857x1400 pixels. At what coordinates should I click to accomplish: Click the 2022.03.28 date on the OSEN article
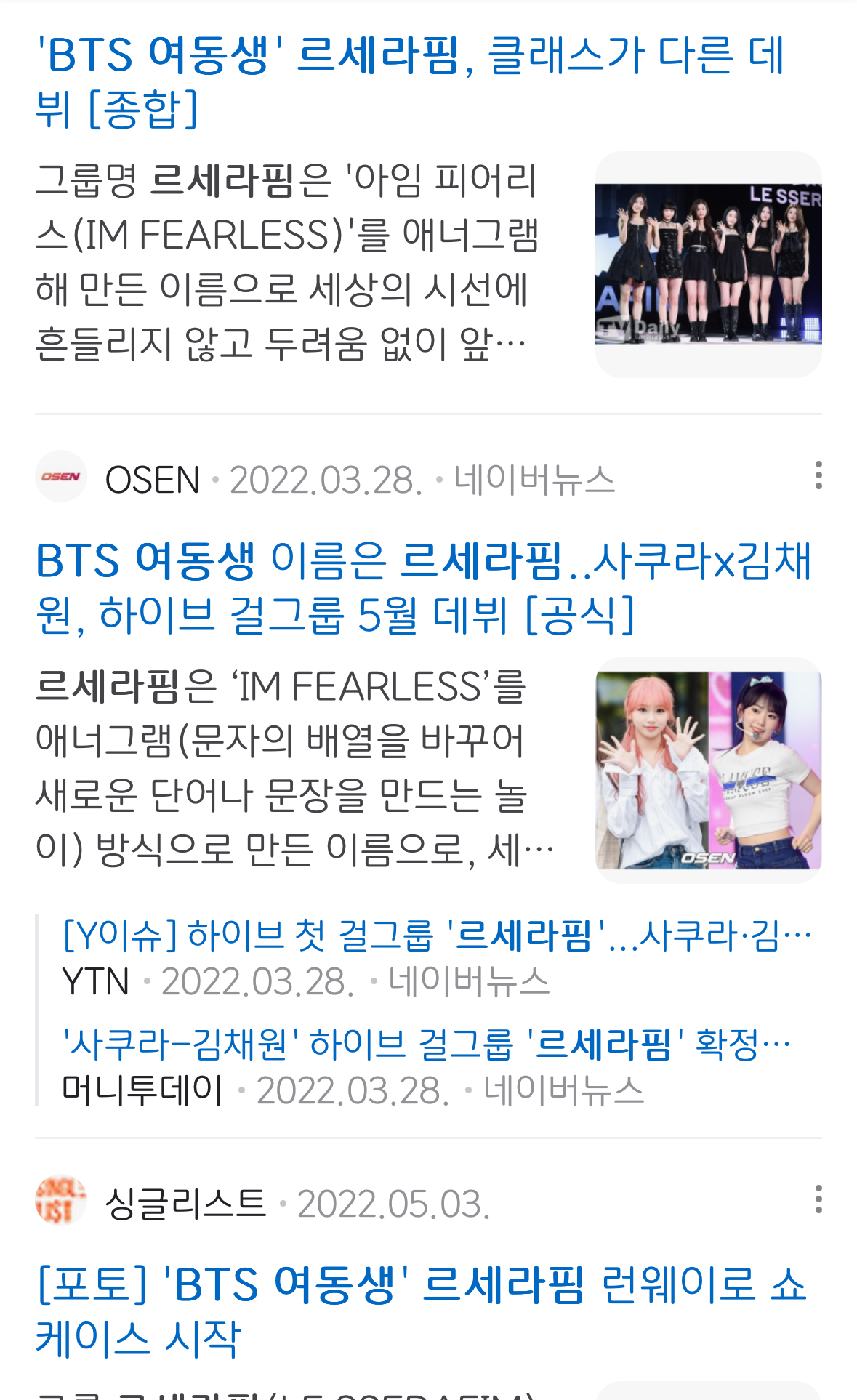(x=329, y=478)
